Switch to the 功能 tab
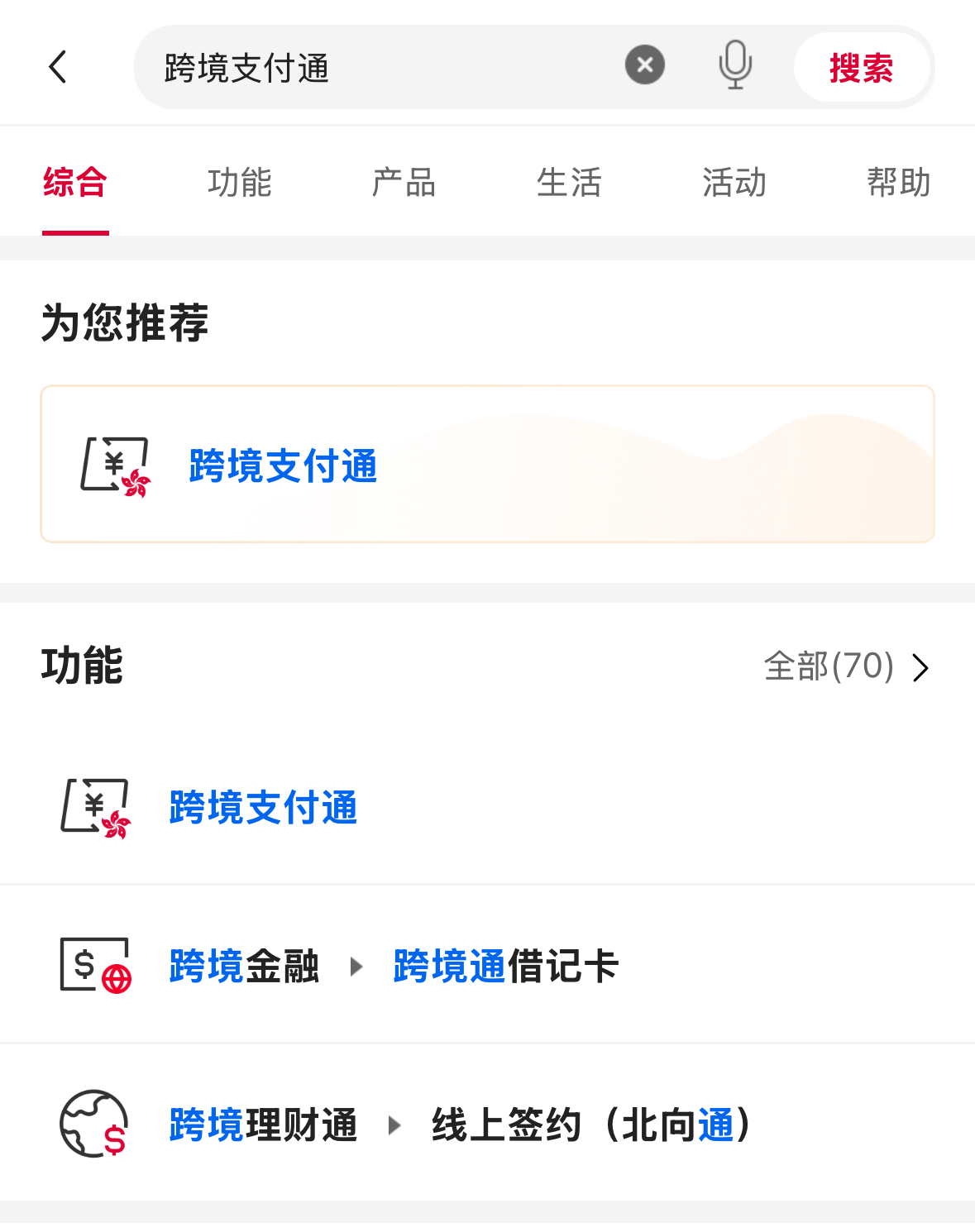Screen dimensions: 975x1232 [x=240, y=183]
